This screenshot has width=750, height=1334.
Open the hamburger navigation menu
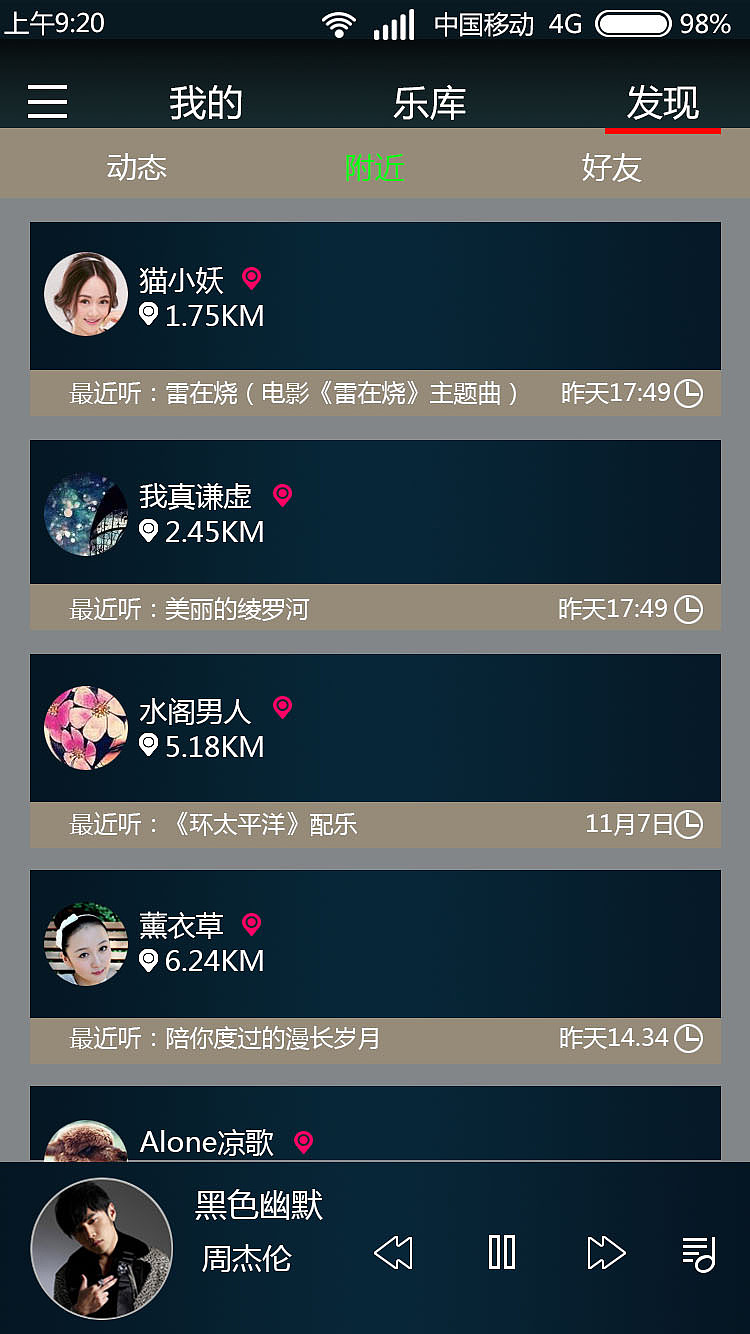click(46, 101)
